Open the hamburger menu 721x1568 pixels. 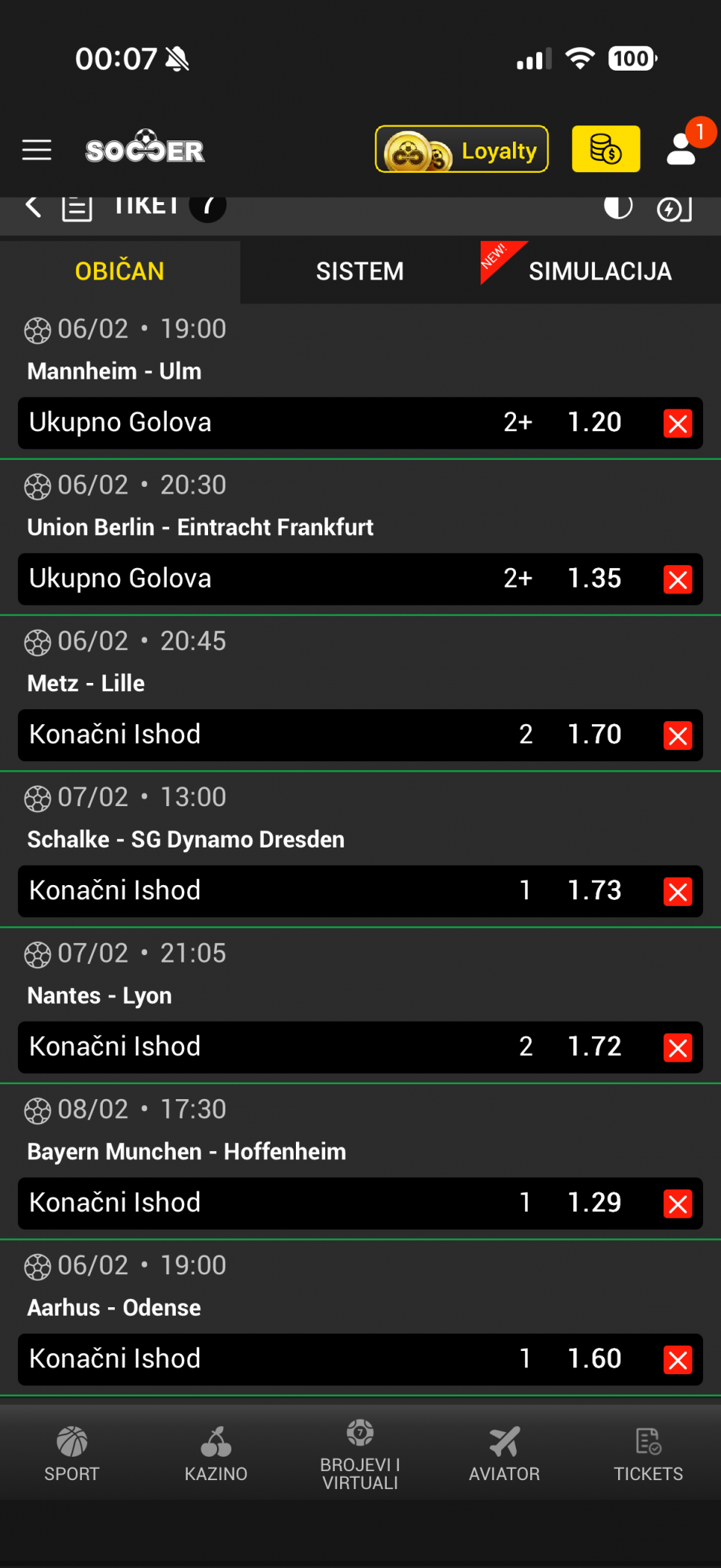[x=37, y=150]
